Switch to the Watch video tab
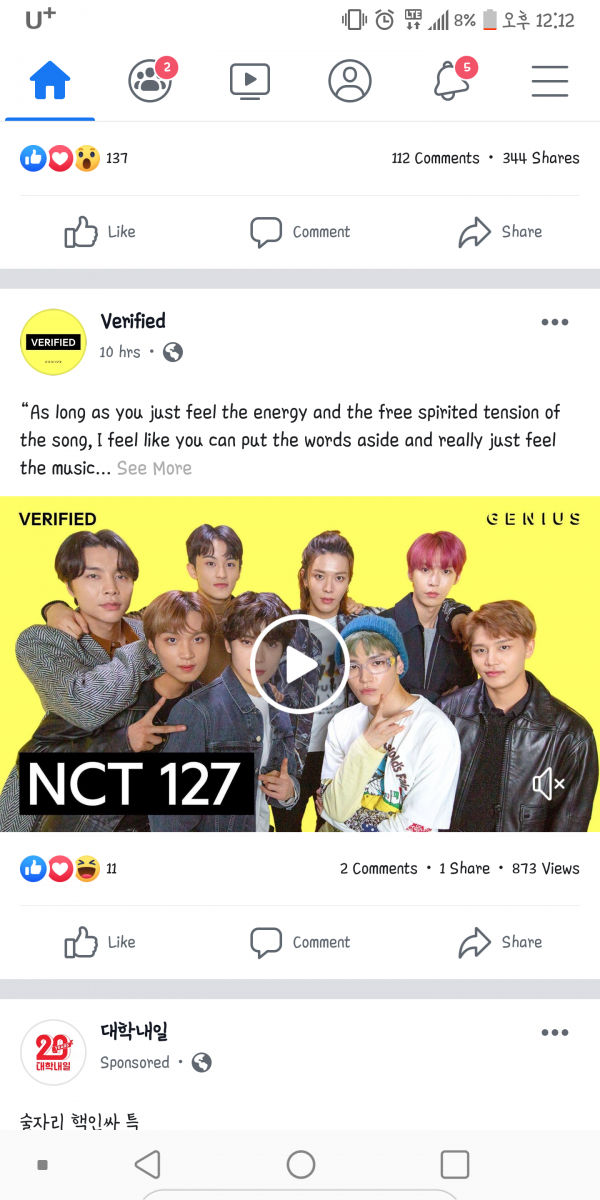Viewport: 600px width, 1200px height. point(250,81)
